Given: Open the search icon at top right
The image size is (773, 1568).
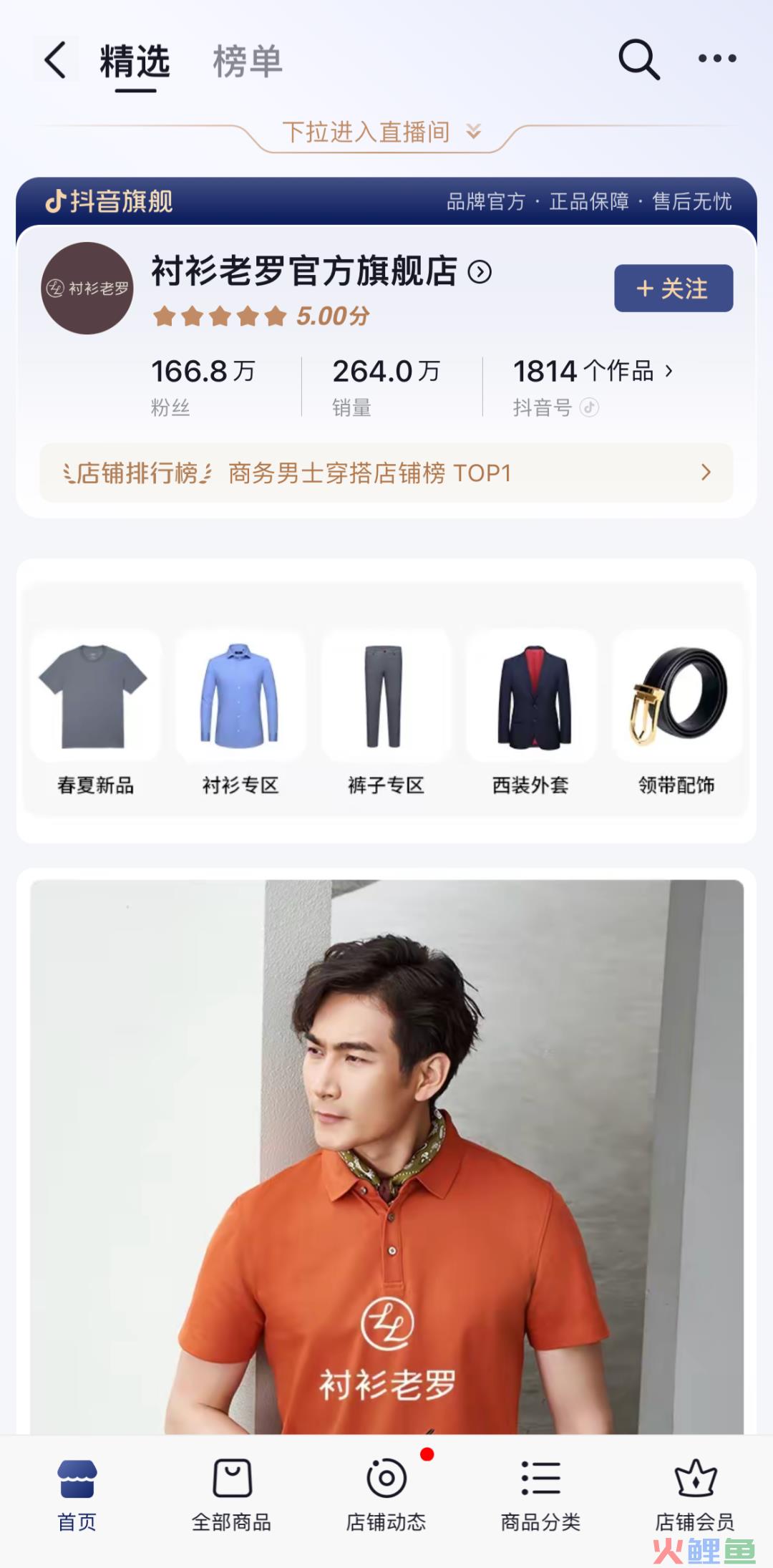Looking at the screenshot, I should click(639, 59).
